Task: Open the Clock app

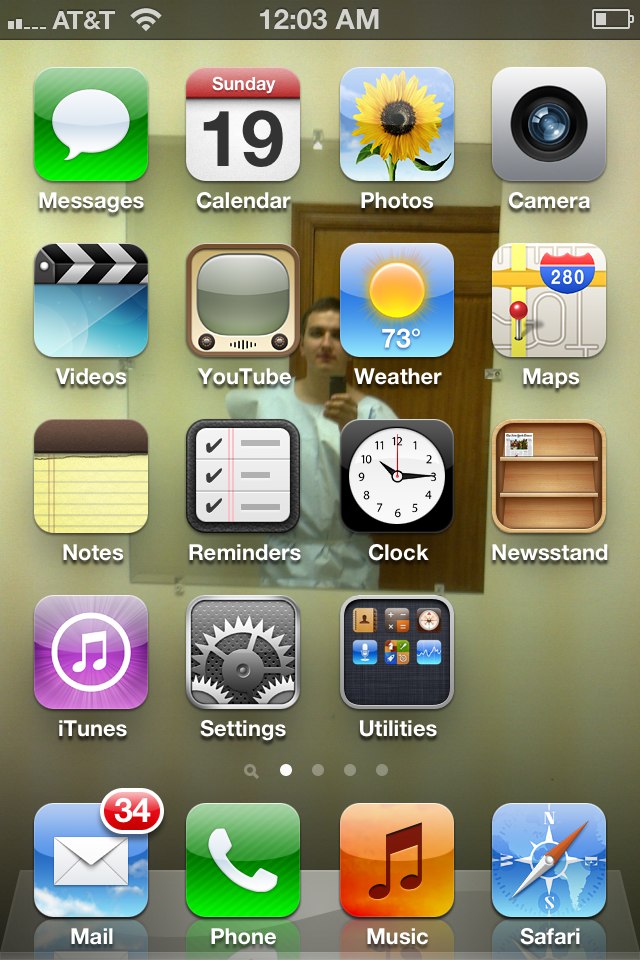Action: (397, 477)
